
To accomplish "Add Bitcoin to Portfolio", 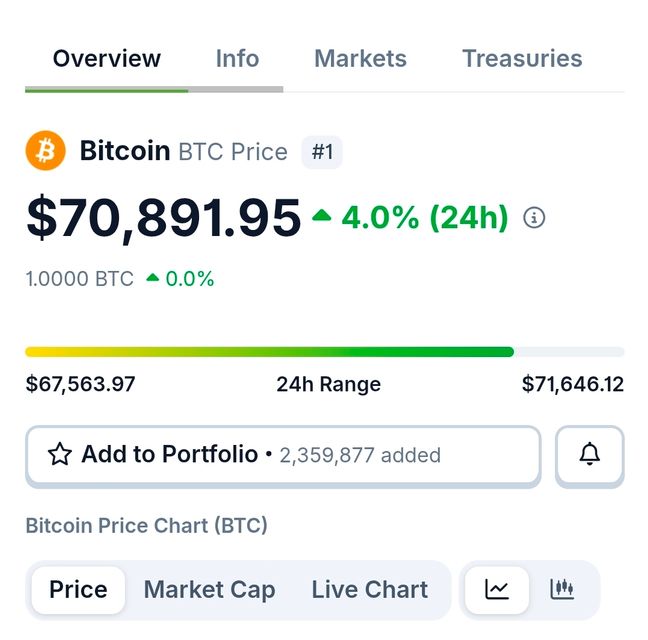I will point(282,455).
